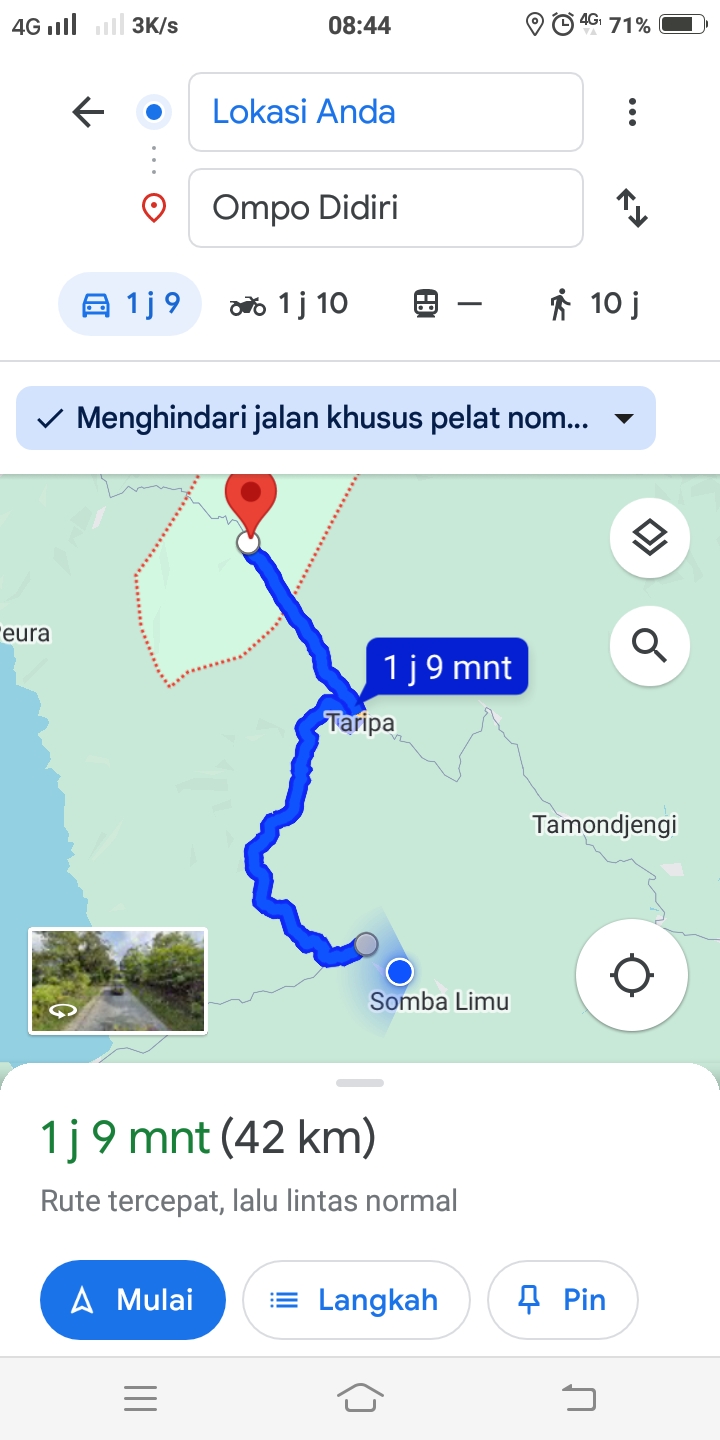
Task: Tap the system home button
Action: click(x=360, y=1398)
